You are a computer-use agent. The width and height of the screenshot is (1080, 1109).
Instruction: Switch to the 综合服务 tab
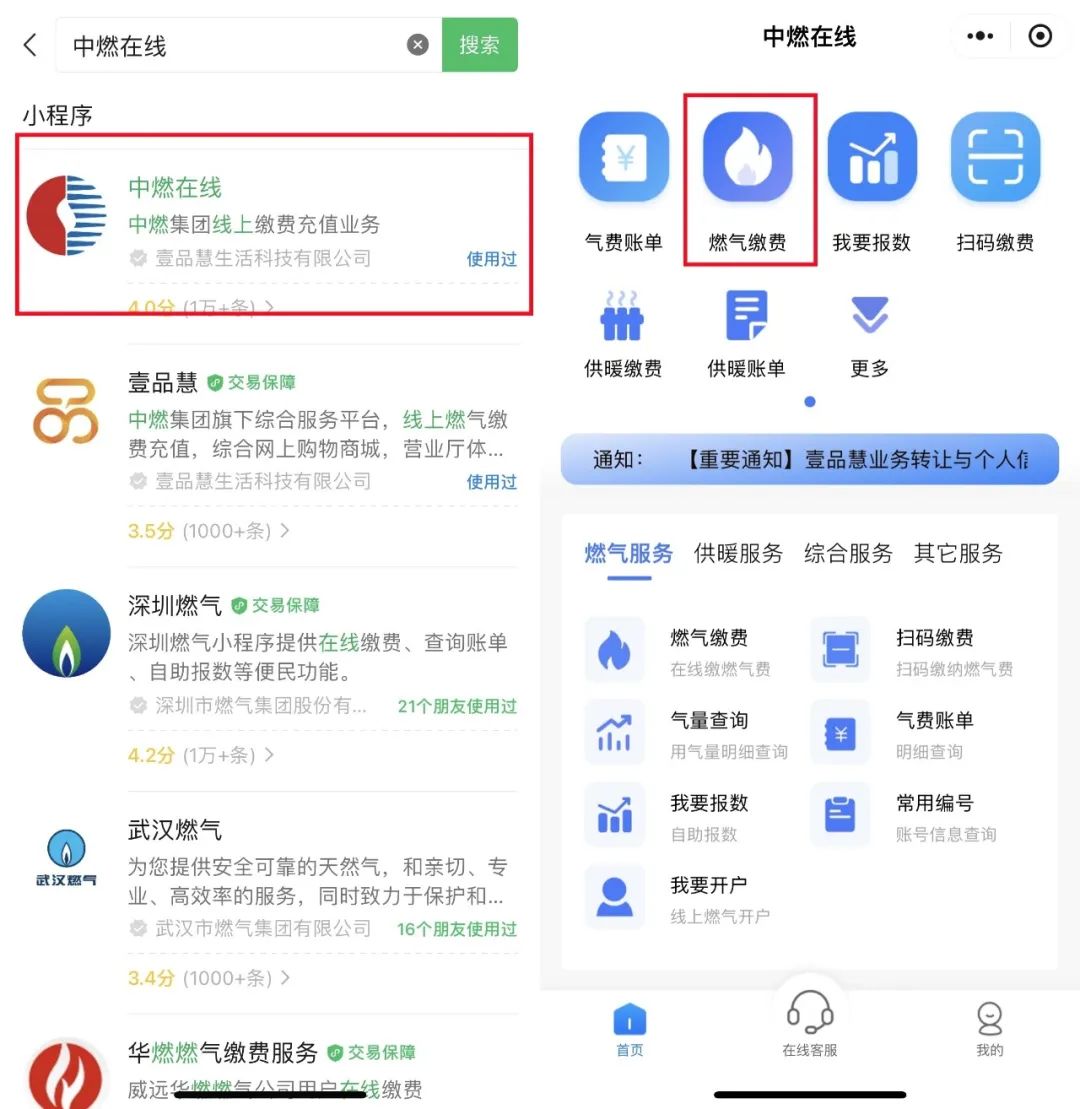click(x=848, y=553)
